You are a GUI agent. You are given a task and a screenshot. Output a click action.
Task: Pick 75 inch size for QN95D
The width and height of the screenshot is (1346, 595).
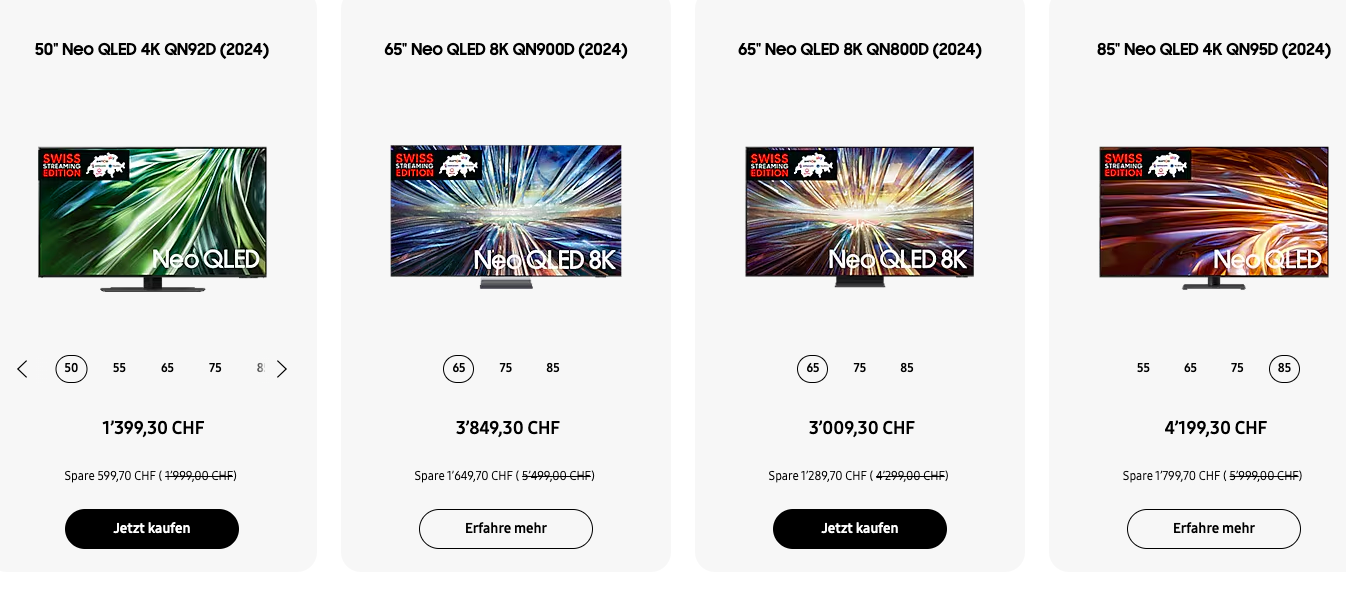click(1237, 368)
